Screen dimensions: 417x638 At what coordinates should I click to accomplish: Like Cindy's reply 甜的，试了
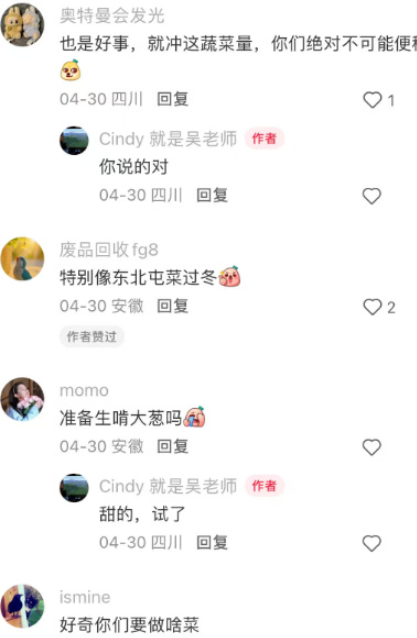pyautogui.click(x=372, y=544)
